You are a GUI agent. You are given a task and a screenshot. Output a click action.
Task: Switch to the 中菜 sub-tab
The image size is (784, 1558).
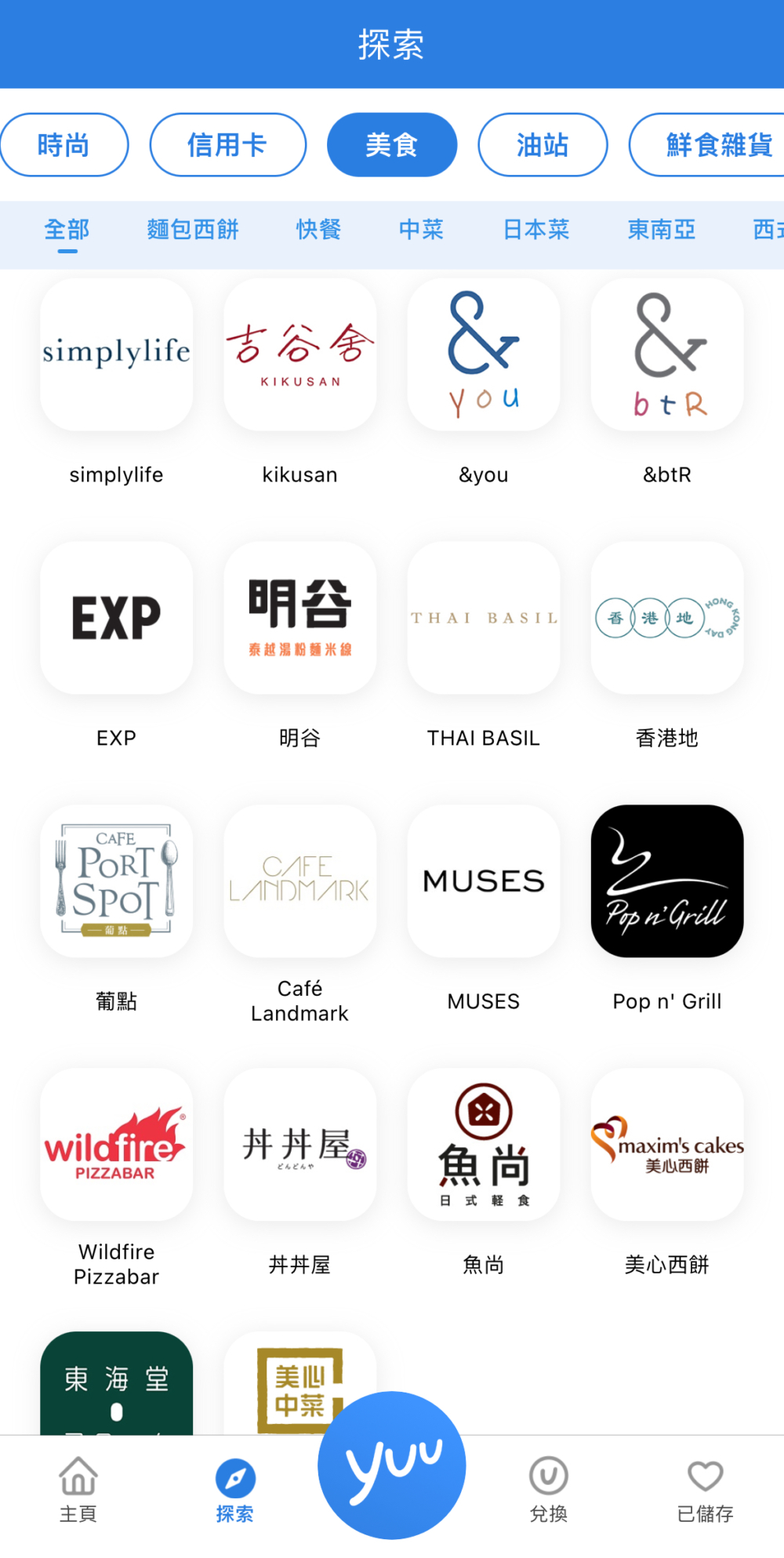[x=422, y=230]
